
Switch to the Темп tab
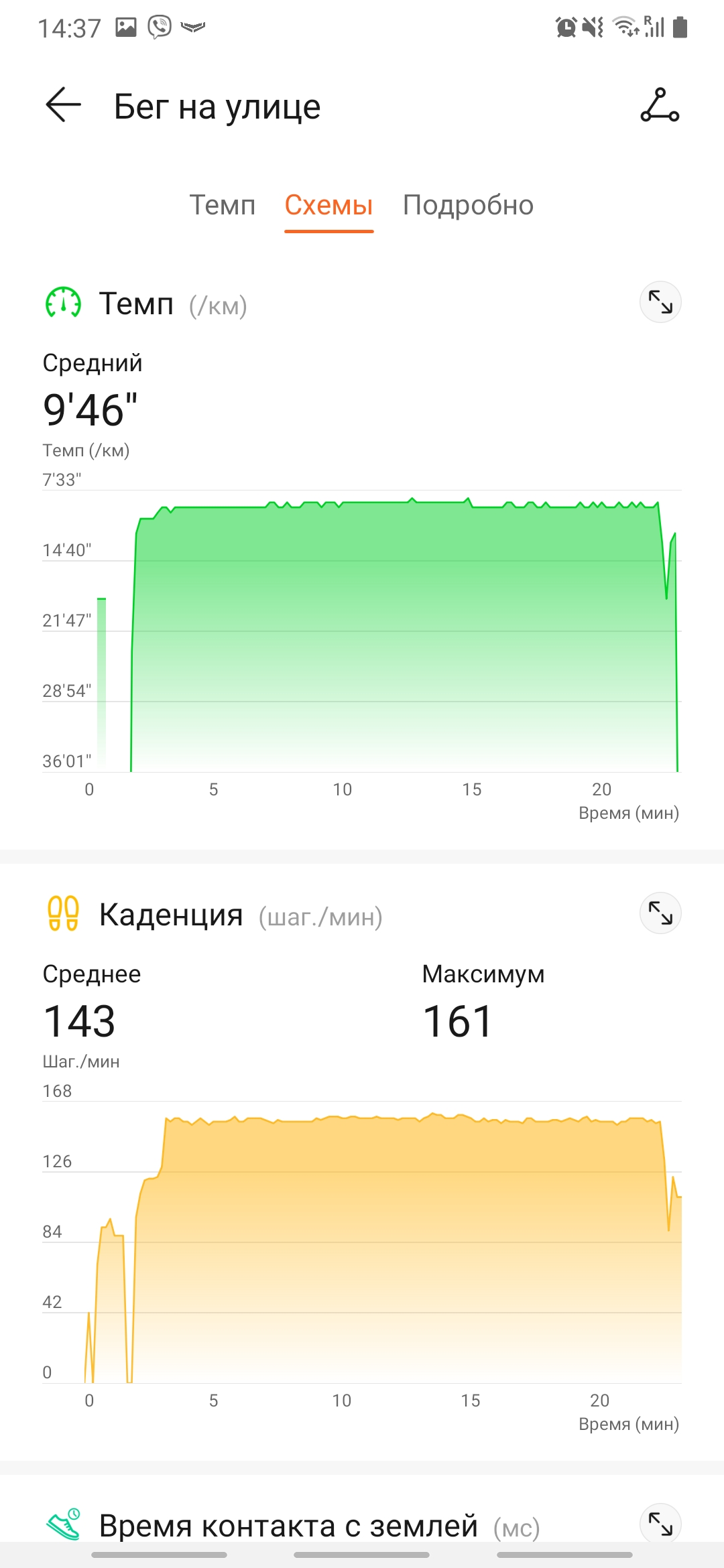pyautogui.click(x=222, y=205)
